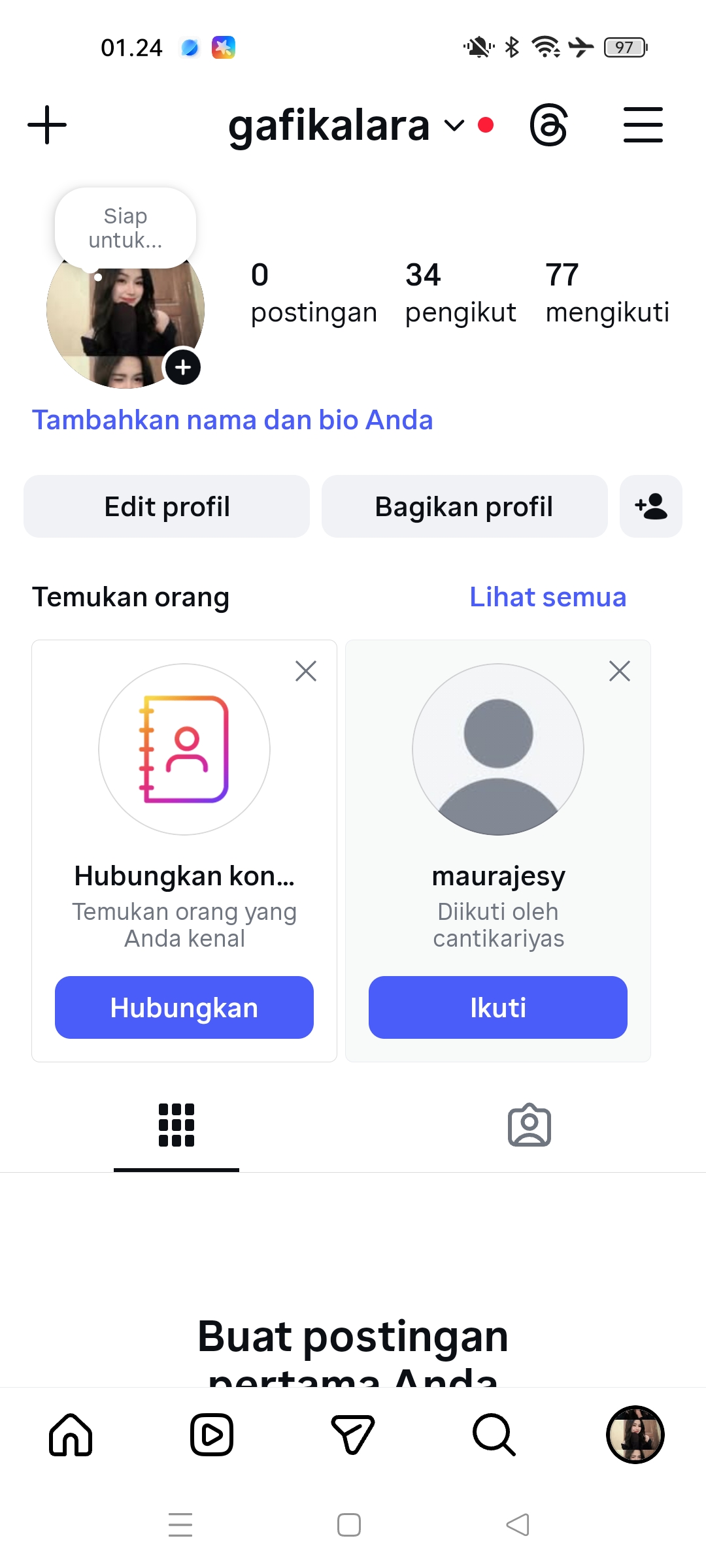Tap the Hubungkan button
The width and height of the screenshot is (706, 1568).
(184, 1007)
